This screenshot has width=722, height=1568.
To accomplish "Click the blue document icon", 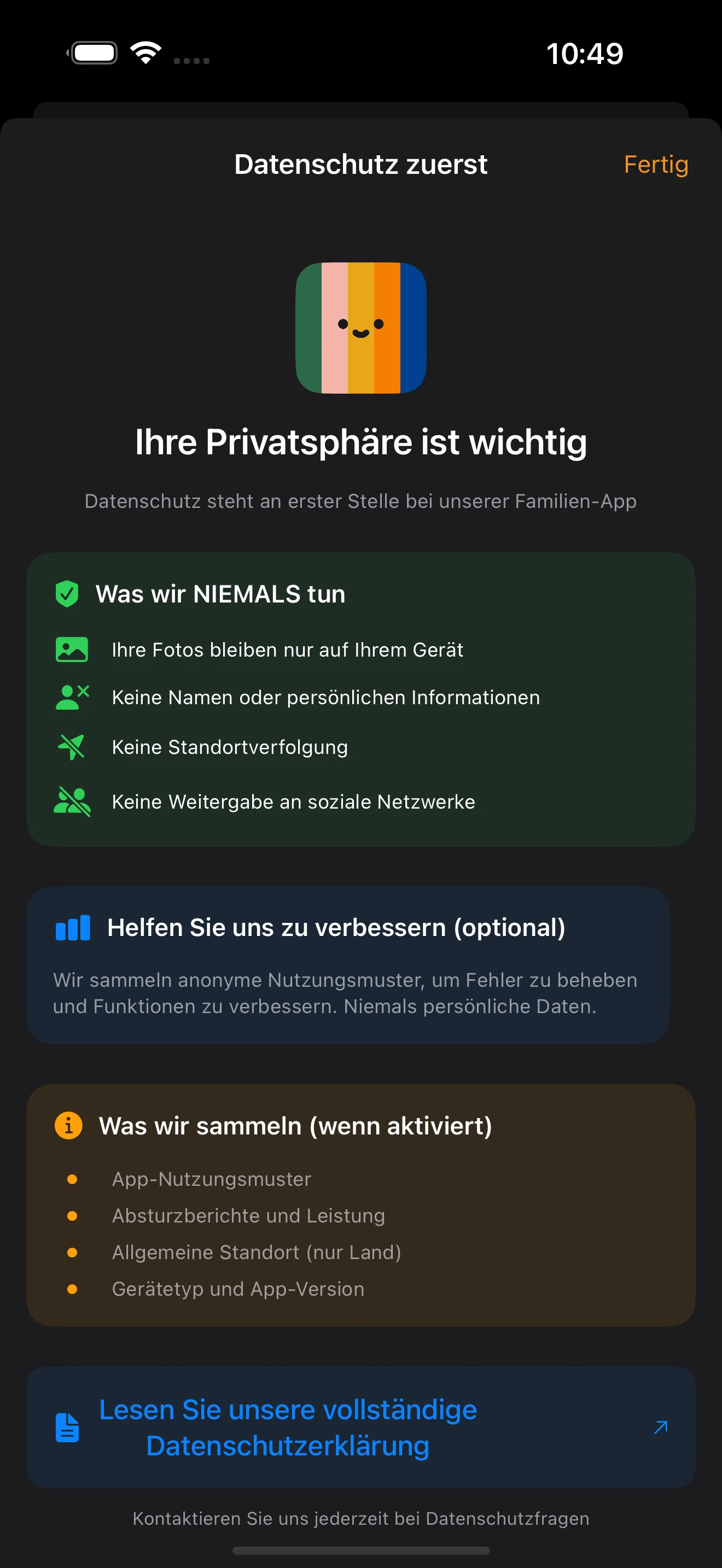I will point(67,1429).
